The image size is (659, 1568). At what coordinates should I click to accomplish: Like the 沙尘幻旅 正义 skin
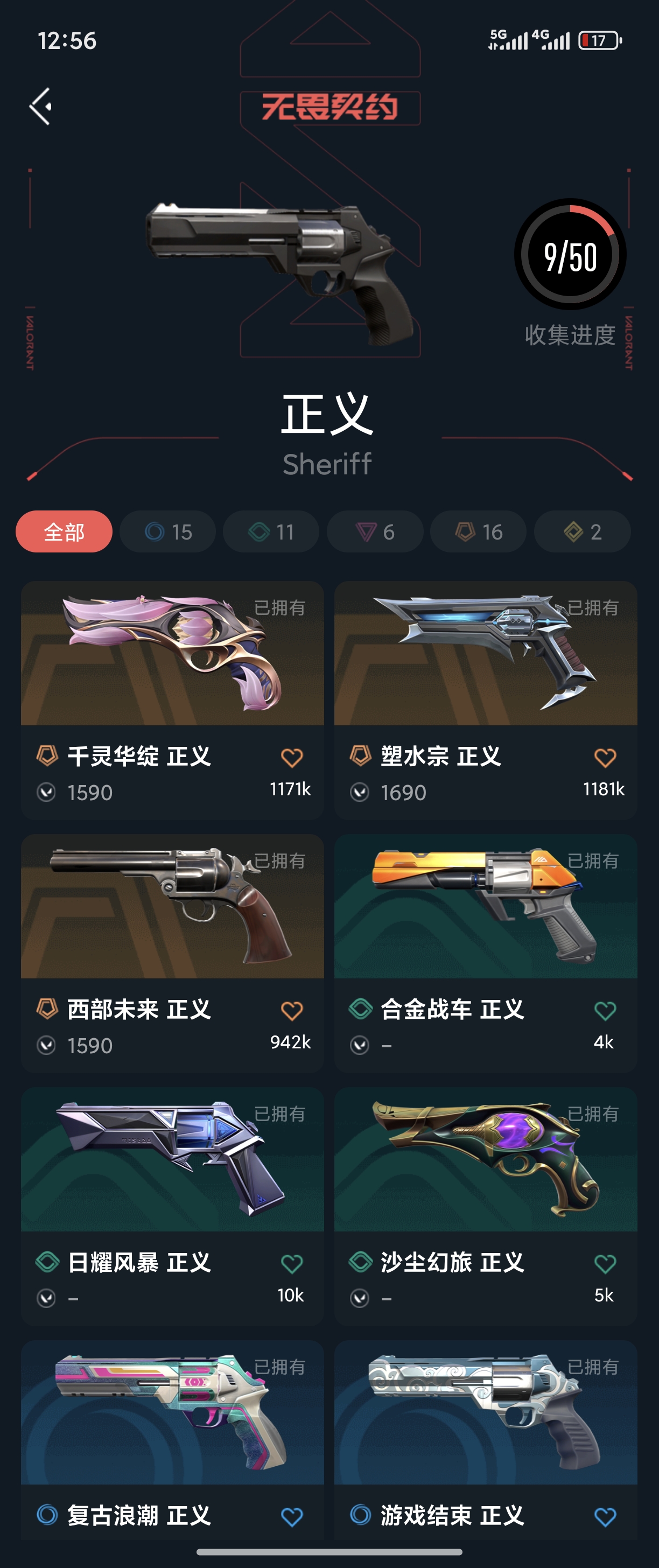(605, 1264)
